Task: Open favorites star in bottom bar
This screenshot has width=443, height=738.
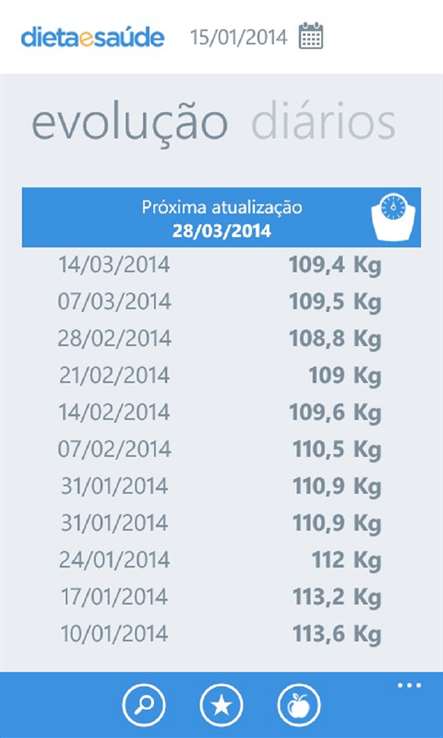Action: [221, 706]
